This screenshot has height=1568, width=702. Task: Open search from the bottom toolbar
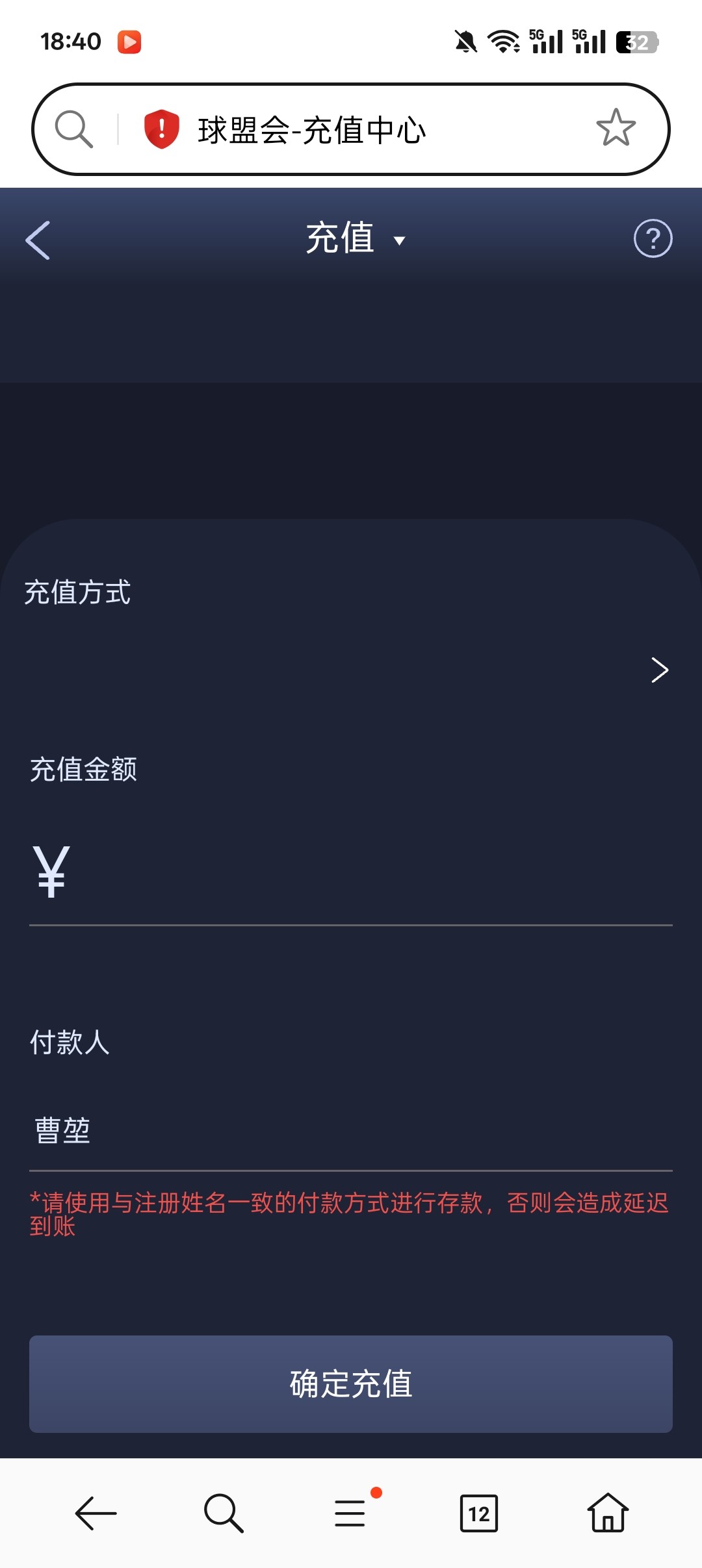(x=224, y=1513)
